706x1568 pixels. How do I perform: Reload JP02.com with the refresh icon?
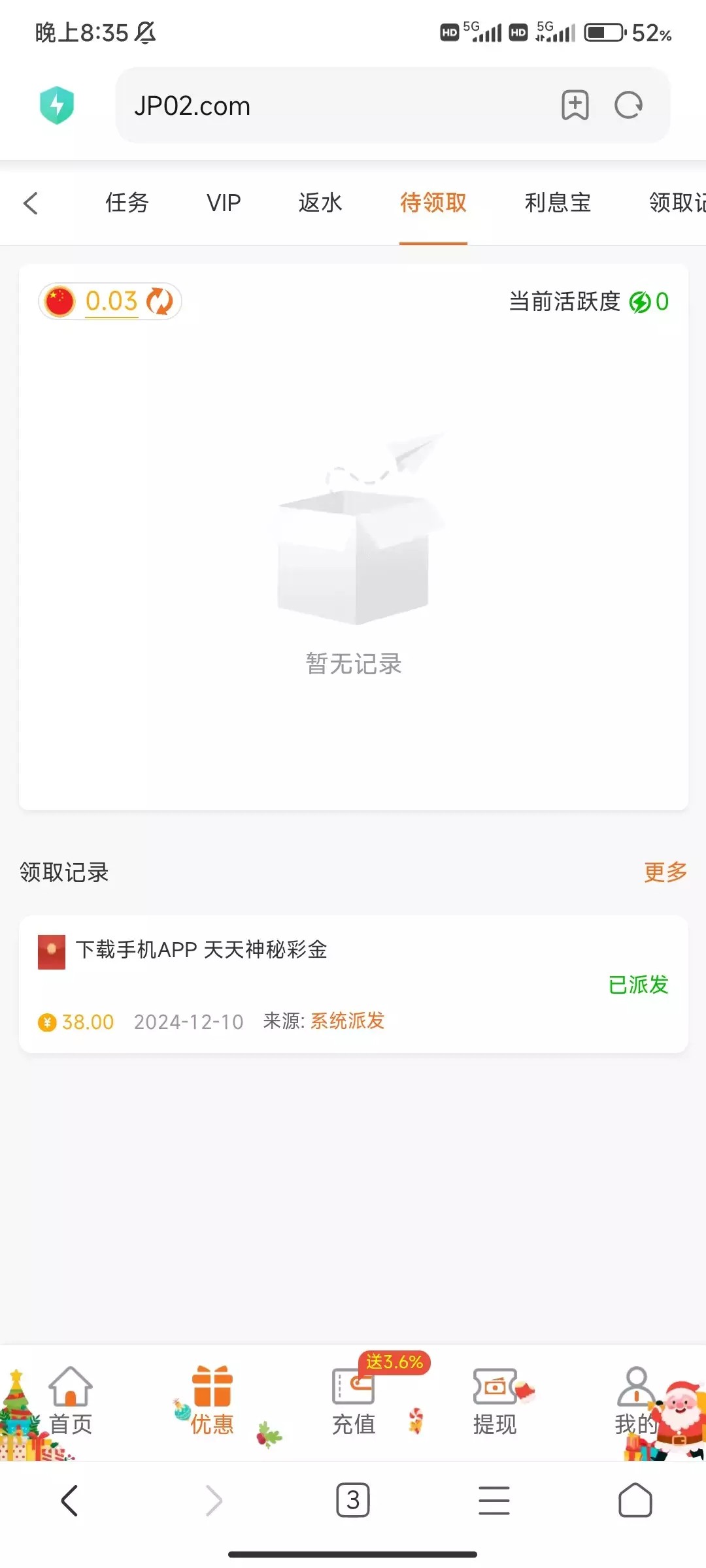pyautogui.click(x=629, y=105)
